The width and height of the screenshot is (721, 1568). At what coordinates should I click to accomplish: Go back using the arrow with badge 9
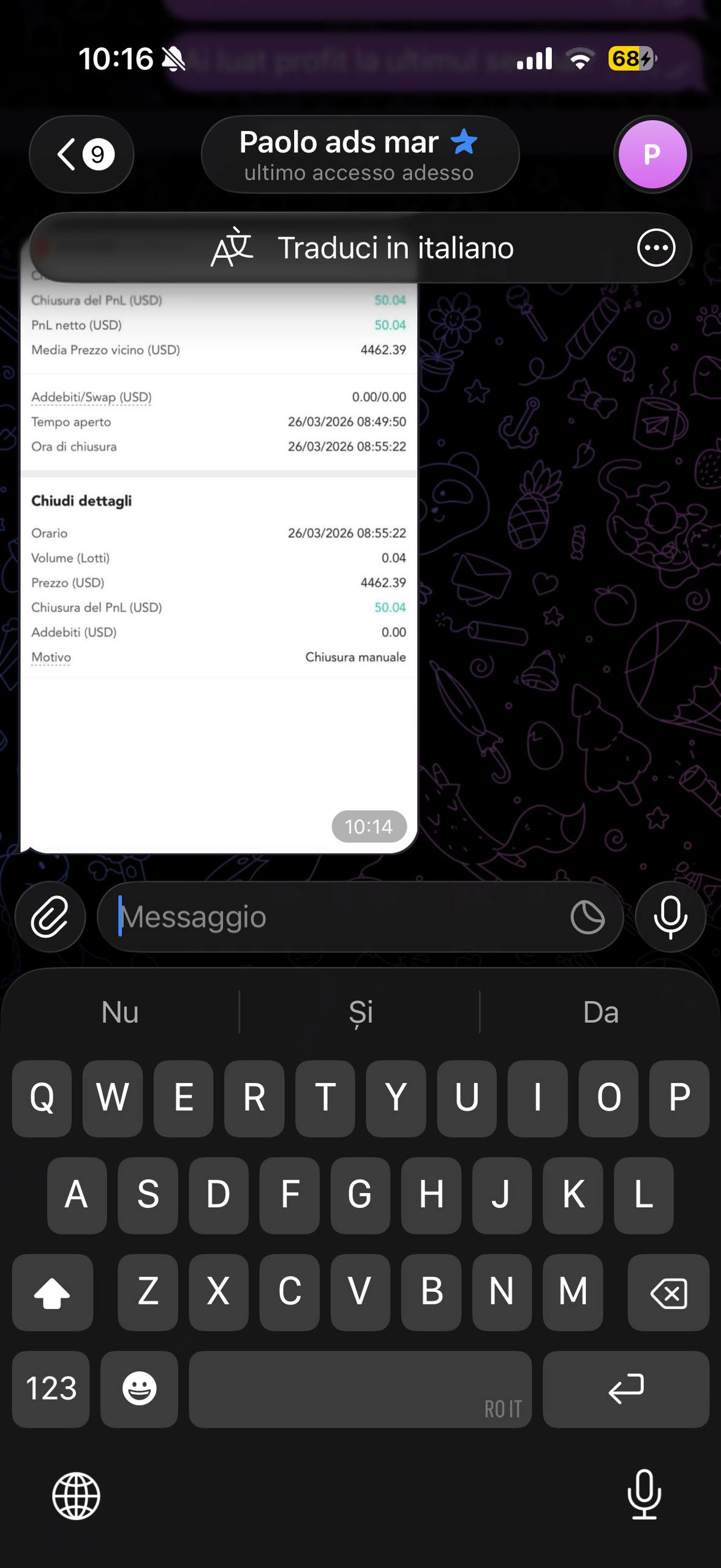[x=81, y=154]
